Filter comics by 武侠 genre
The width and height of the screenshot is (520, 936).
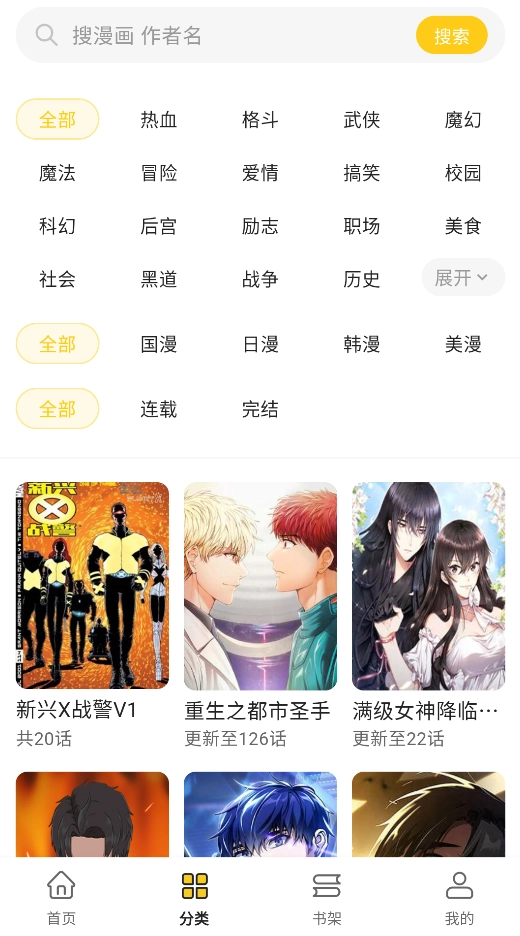click(x=362, y=119)
